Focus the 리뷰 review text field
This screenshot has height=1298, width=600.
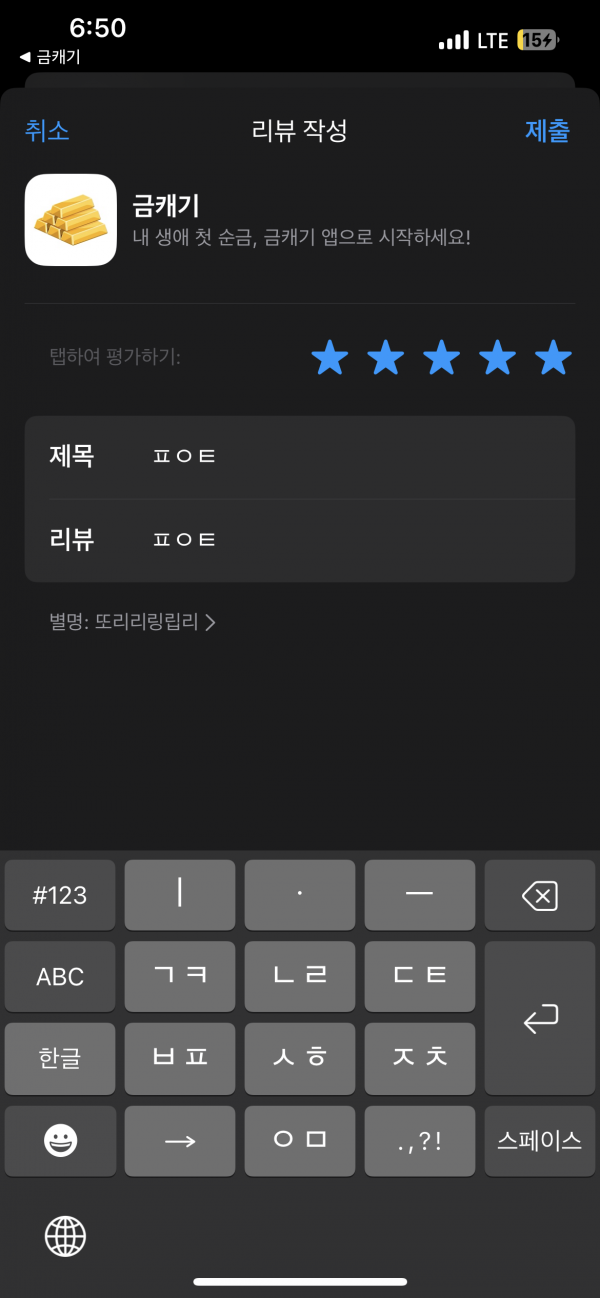click(300, 541)
